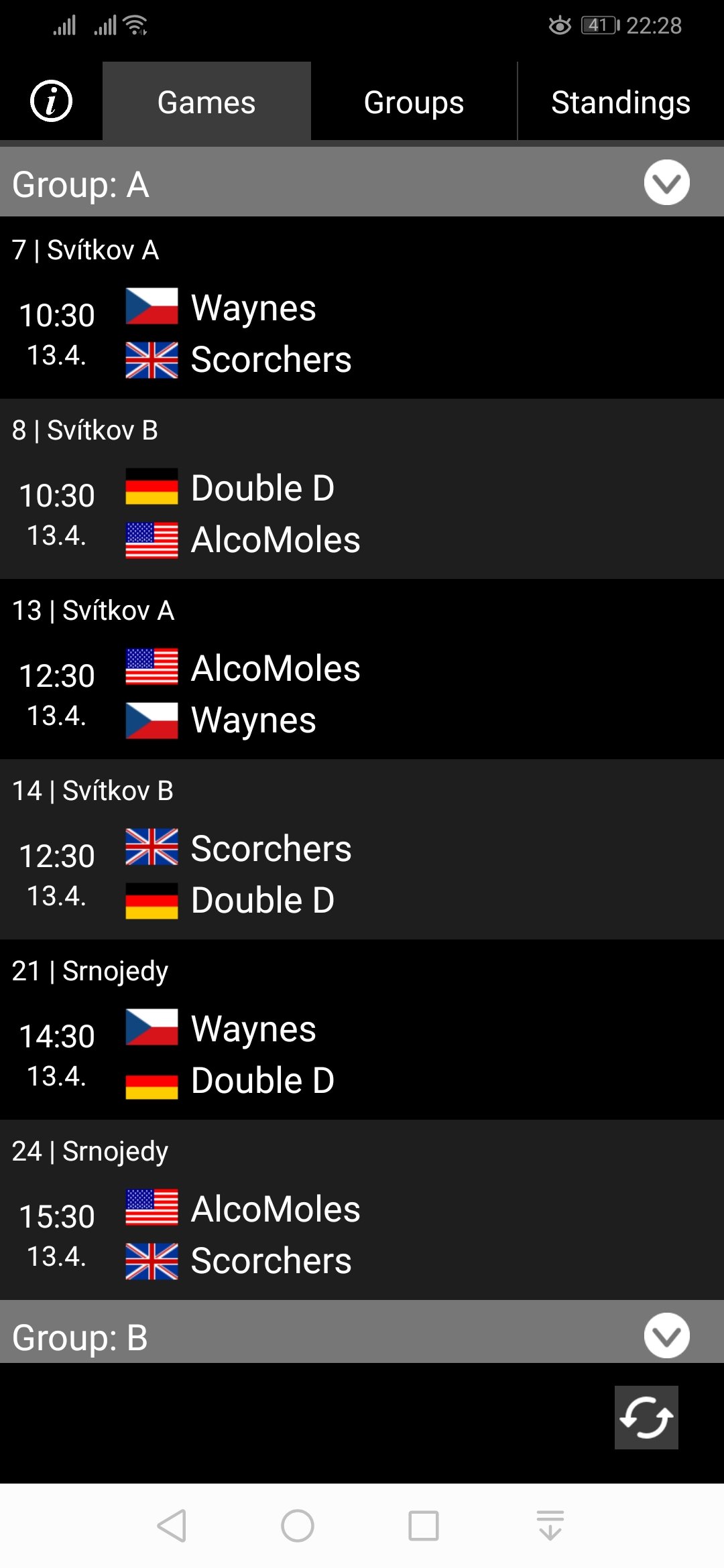
Task: Collapse the Group A section
Action: [666, 182]
